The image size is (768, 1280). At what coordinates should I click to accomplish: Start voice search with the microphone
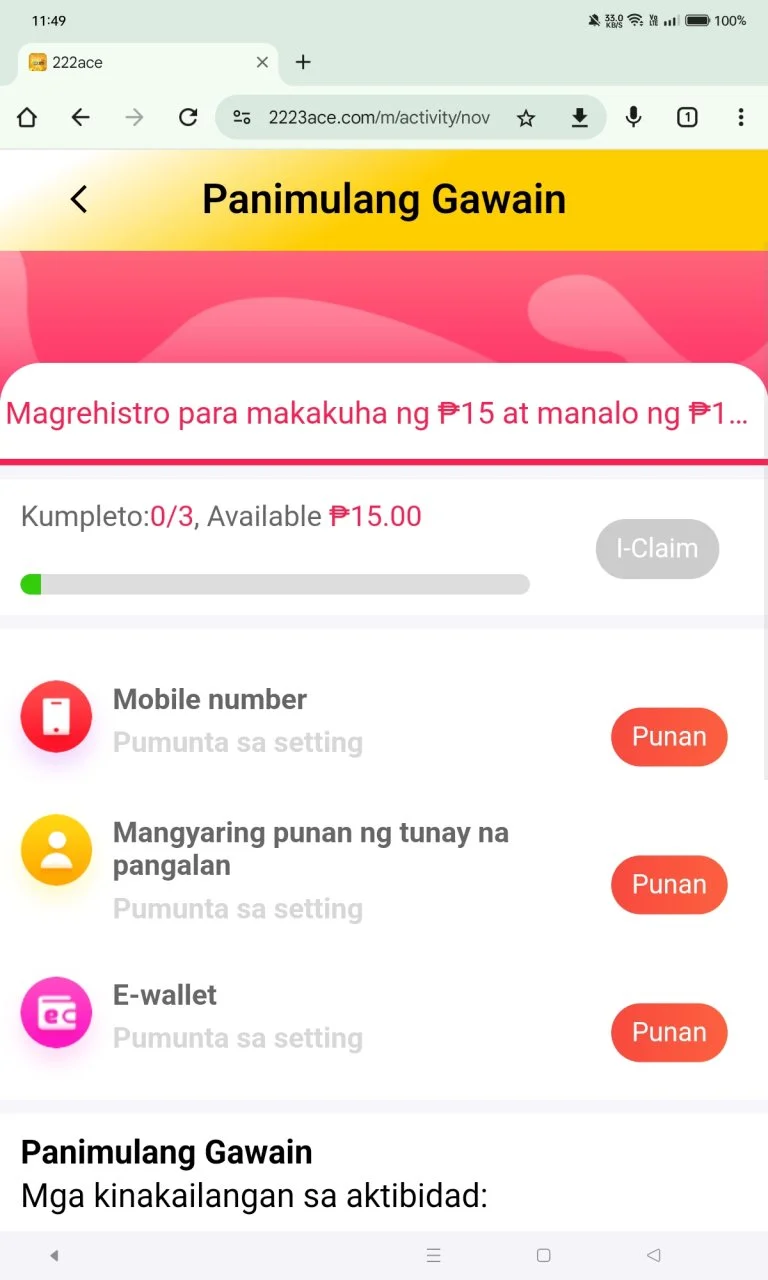633,118
